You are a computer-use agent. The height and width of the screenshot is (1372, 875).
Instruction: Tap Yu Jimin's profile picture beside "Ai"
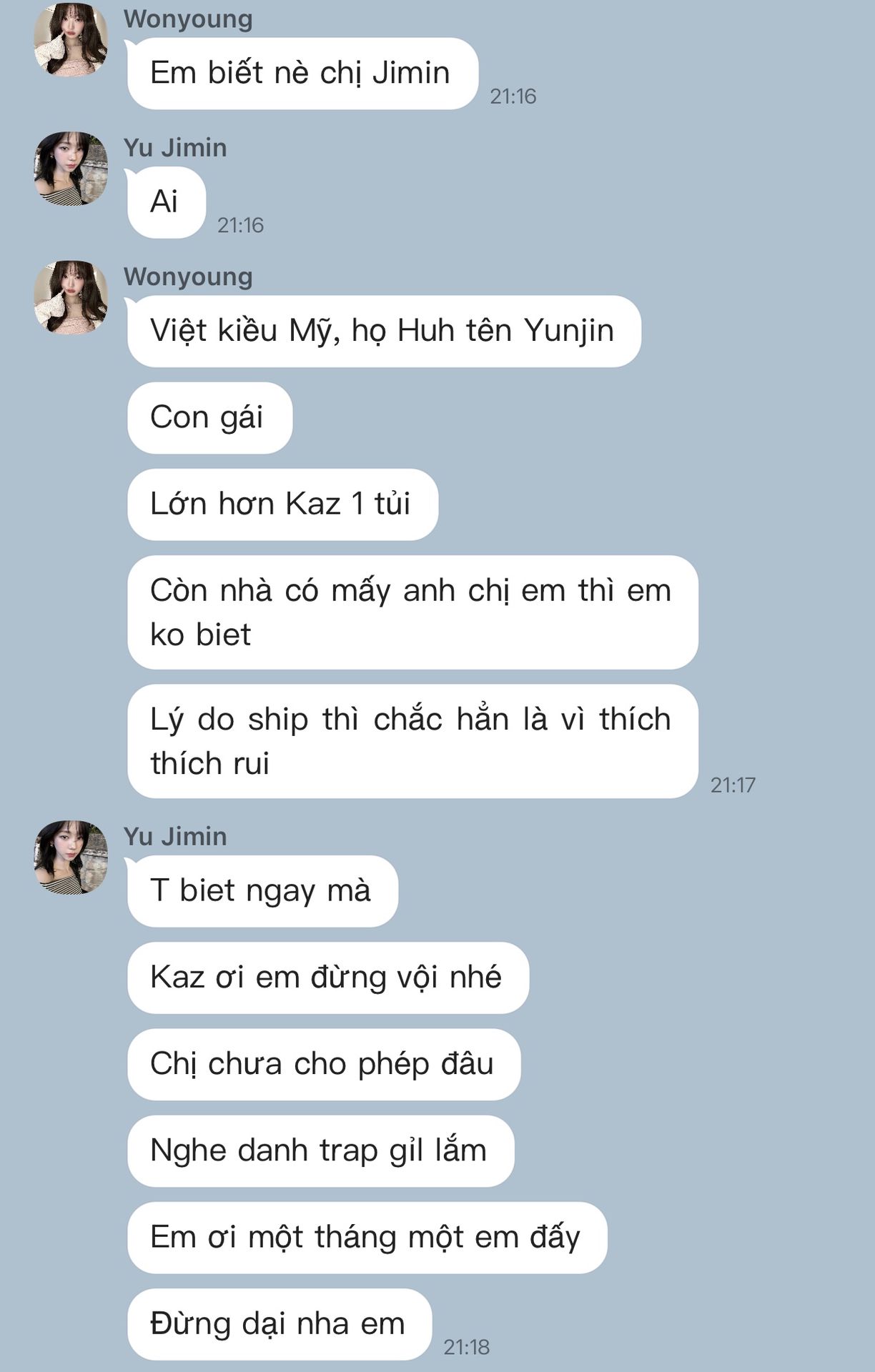tap(71, 169)
